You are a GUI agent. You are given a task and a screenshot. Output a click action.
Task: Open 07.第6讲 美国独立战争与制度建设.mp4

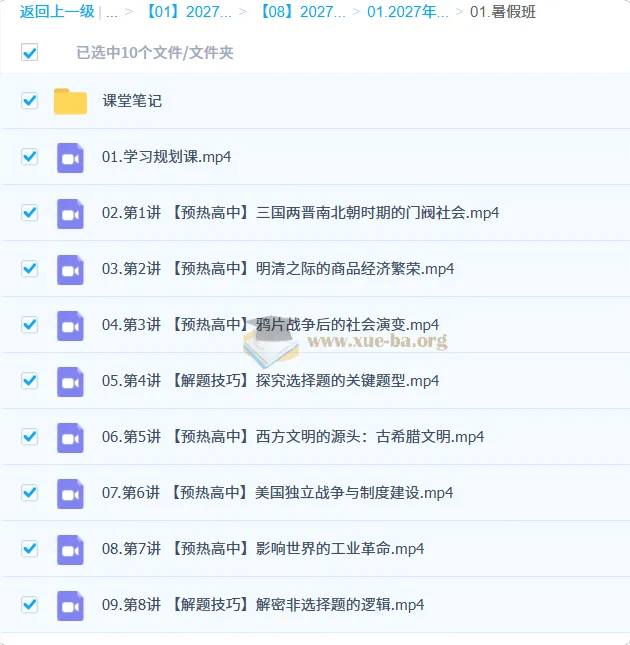[278, 492]
